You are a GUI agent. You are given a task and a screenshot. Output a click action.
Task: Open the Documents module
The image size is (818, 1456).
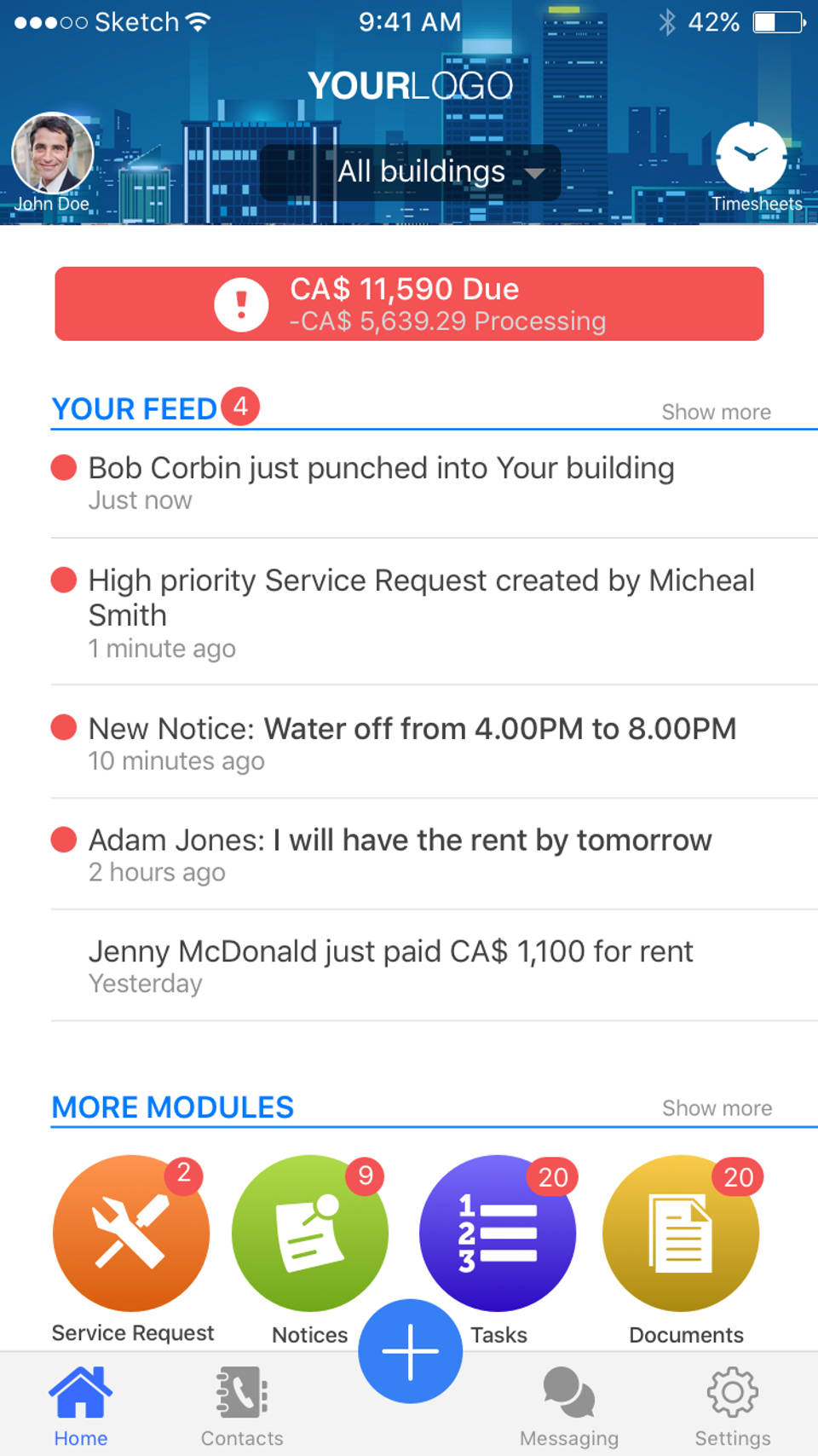click(x=681, y=1234)
